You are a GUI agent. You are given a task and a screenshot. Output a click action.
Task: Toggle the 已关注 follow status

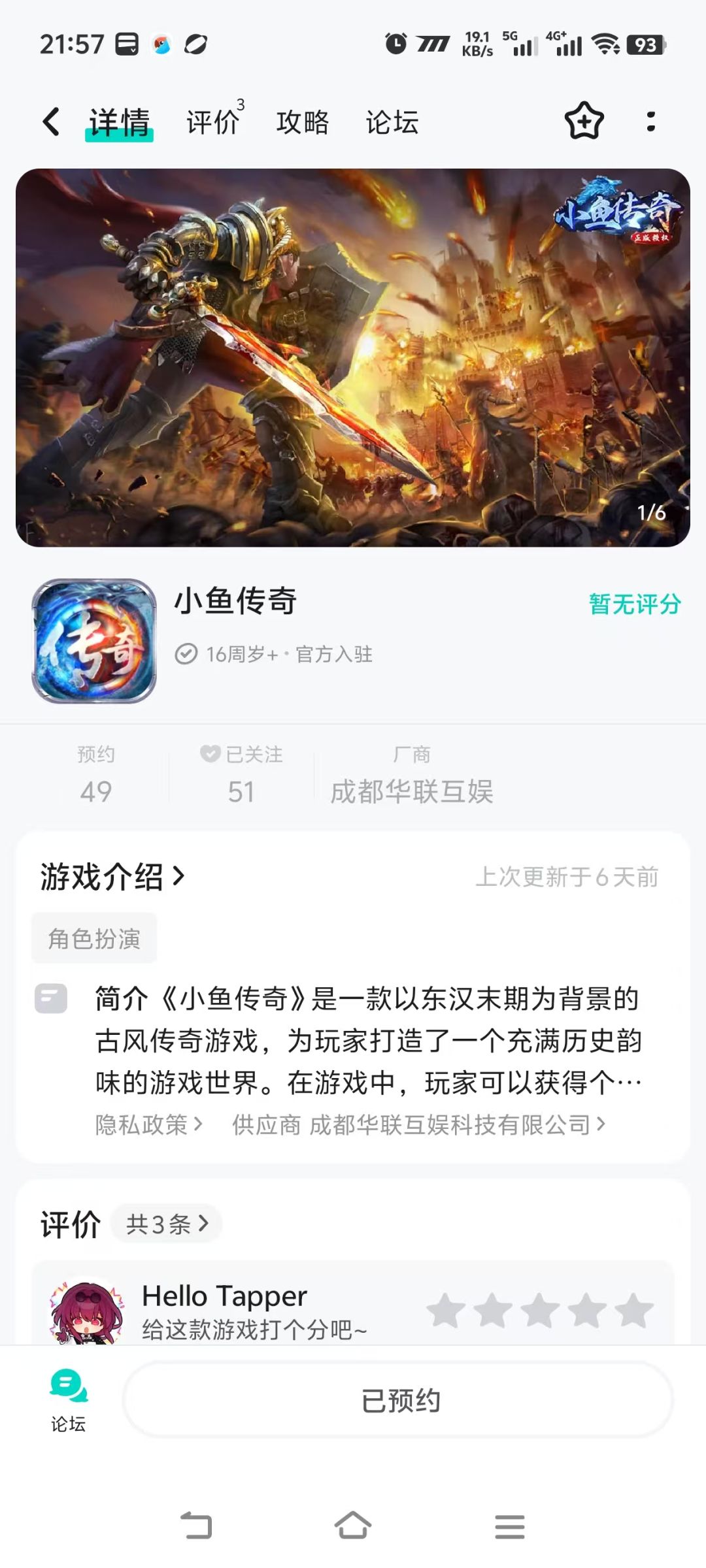(x=243, y=774)
